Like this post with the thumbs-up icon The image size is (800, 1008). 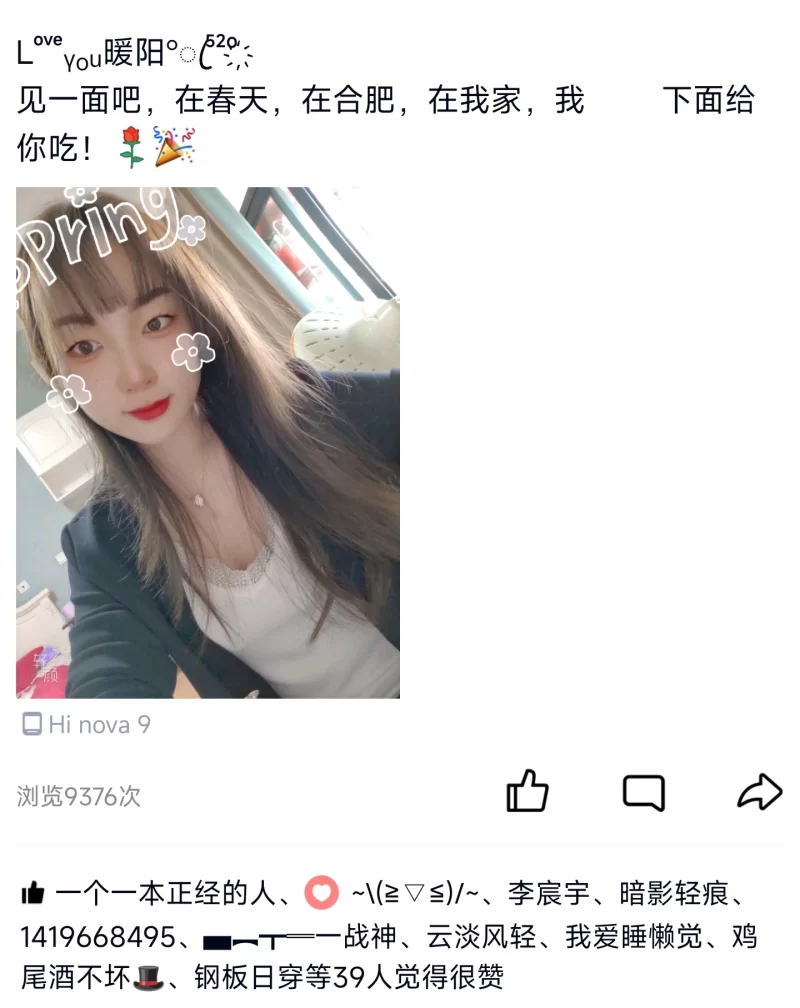pos(527,791)
